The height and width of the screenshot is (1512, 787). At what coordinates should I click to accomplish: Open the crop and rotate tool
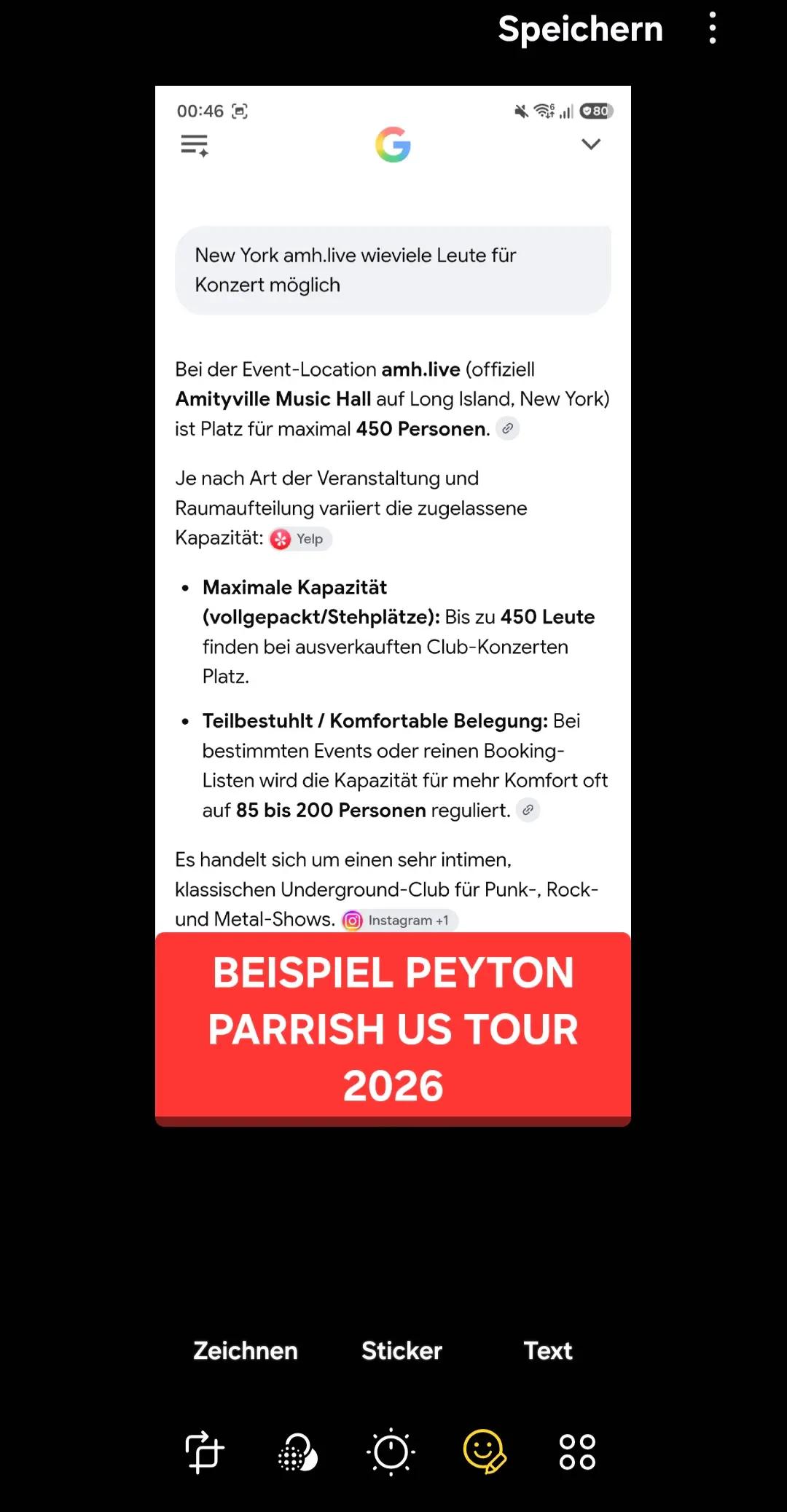coord(205,1452)
